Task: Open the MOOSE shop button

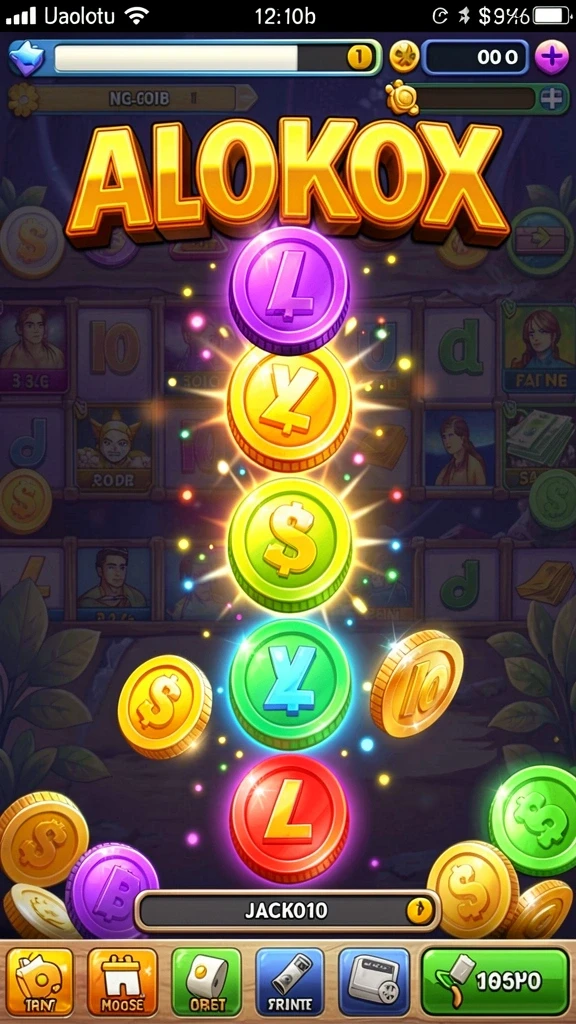Action: coord(123,981)
